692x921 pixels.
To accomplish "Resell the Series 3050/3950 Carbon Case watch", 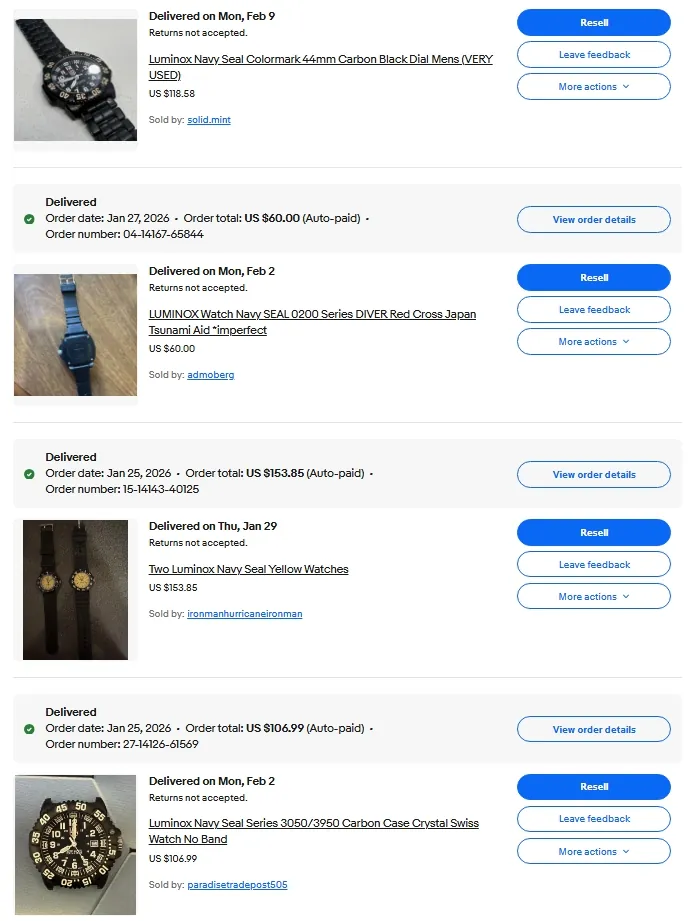I will pos(593,787).
